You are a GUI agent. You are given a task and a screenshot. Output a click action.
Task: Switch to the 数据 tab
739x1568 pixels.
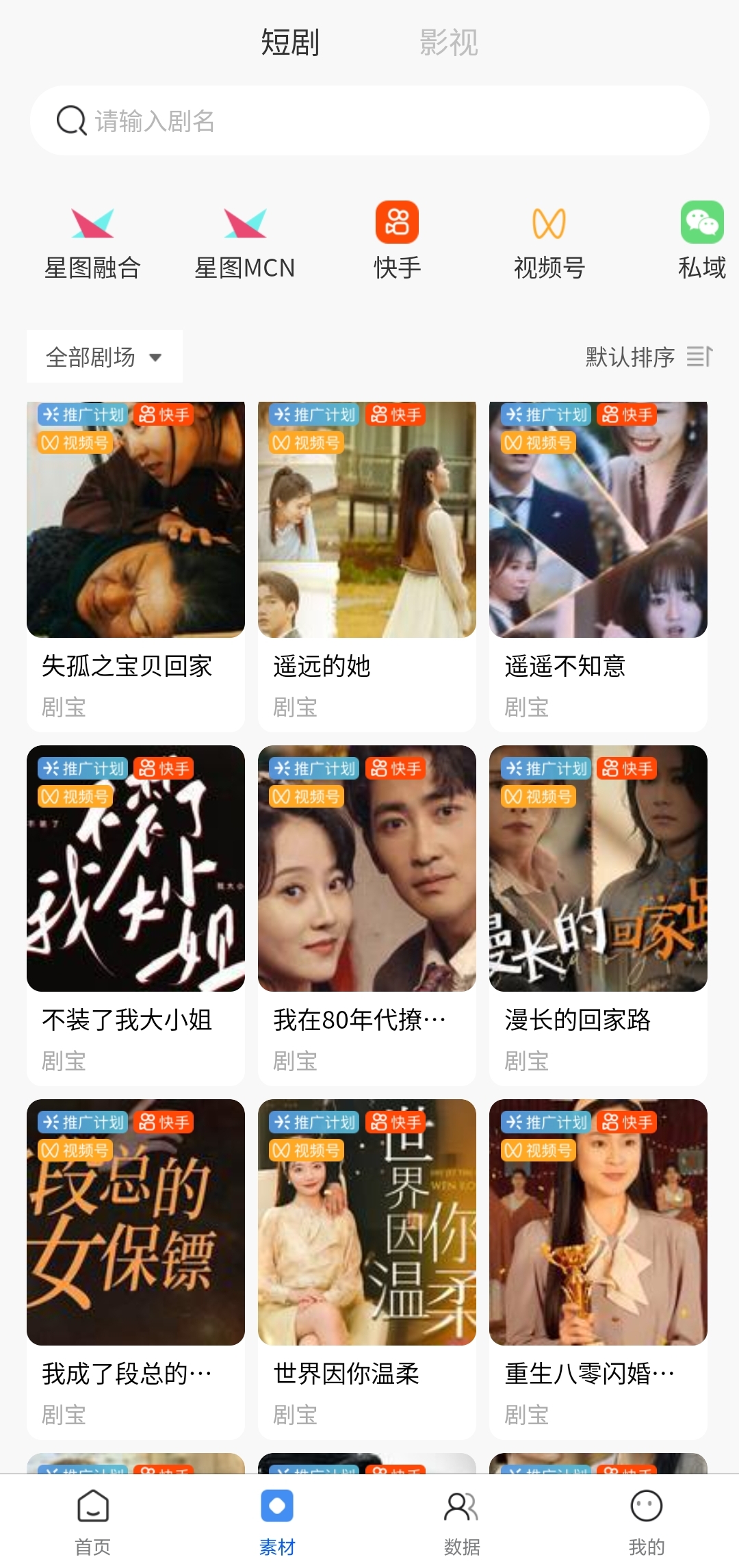(x=462, y=1521)
